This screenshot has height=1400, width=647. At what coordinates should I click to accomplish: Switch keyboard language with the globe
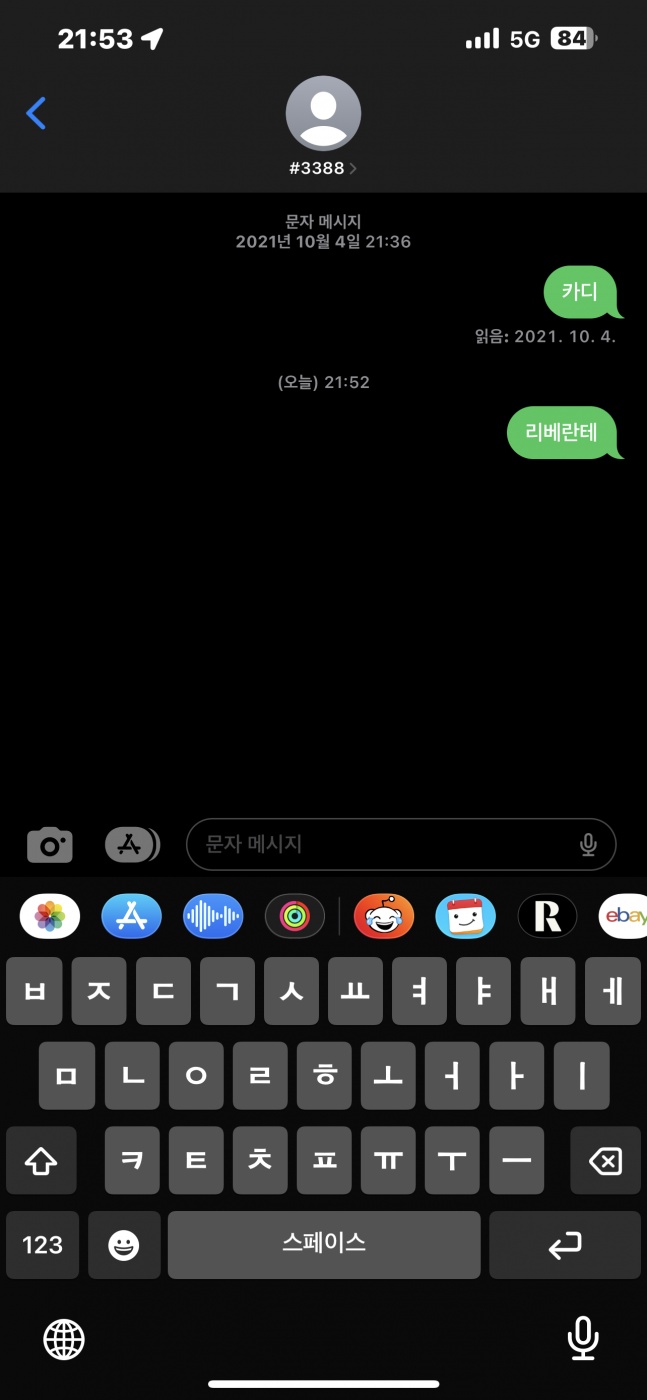click(x=64, y=1338)
